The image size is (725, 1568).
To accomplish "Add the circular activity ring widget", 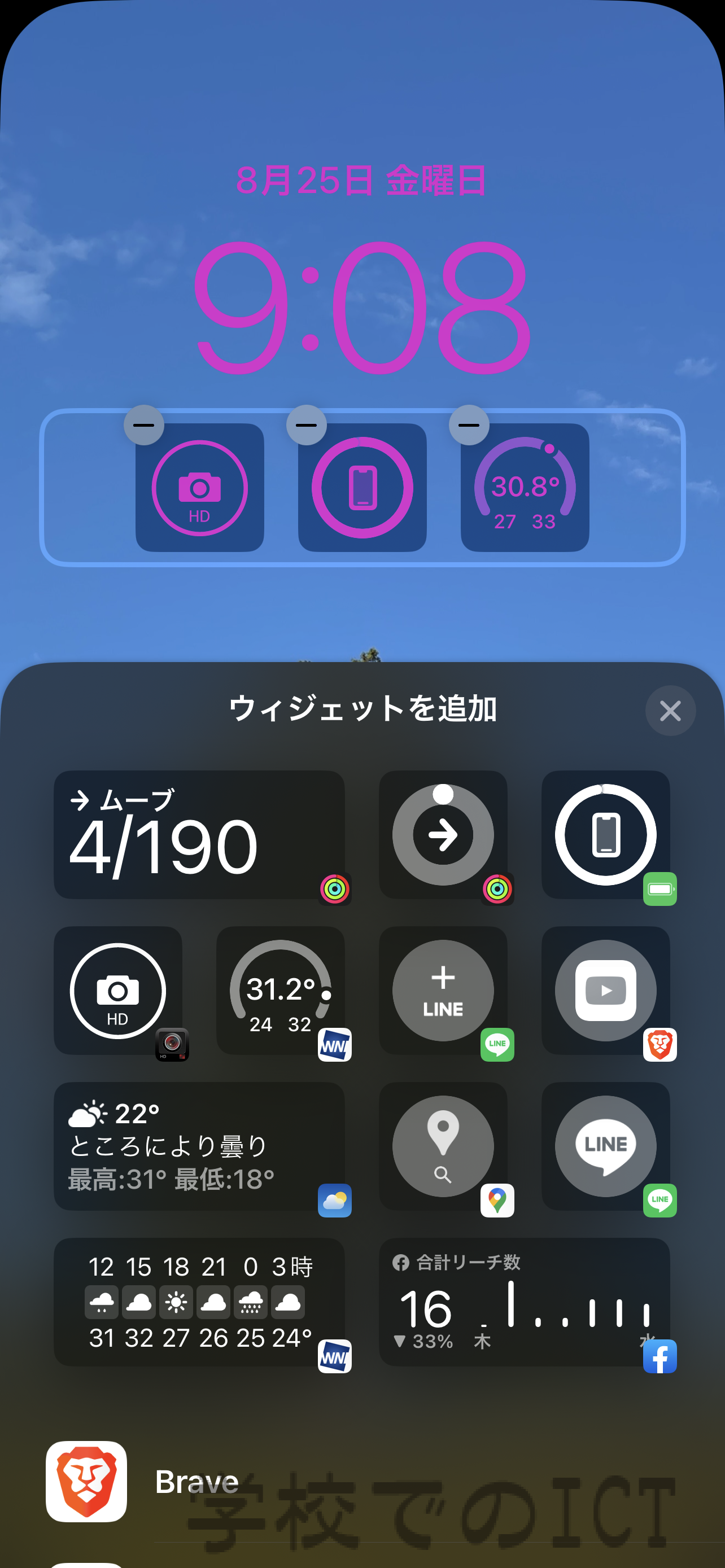I will pyautogui.click(x=443, y=835).
